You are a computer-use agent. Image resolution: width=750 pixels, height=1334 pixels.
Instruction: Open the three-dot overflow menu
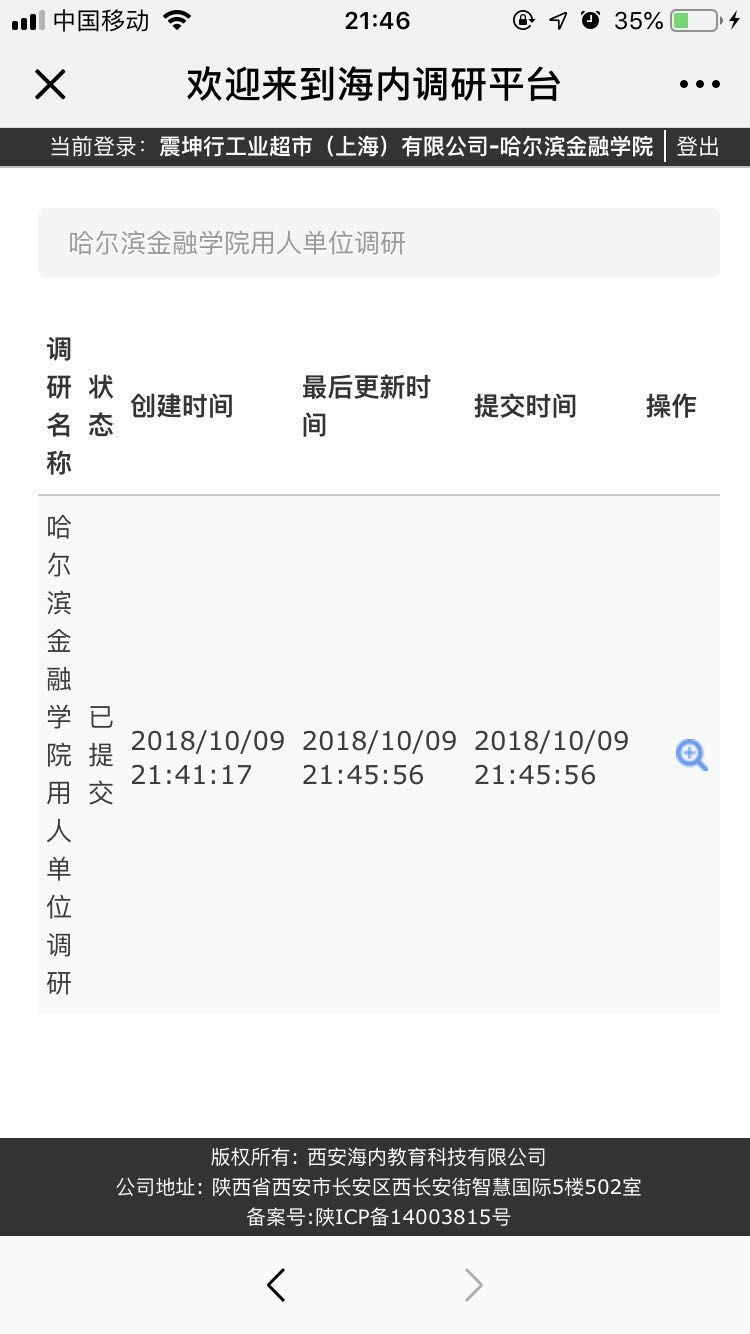(x=699, y=85)
